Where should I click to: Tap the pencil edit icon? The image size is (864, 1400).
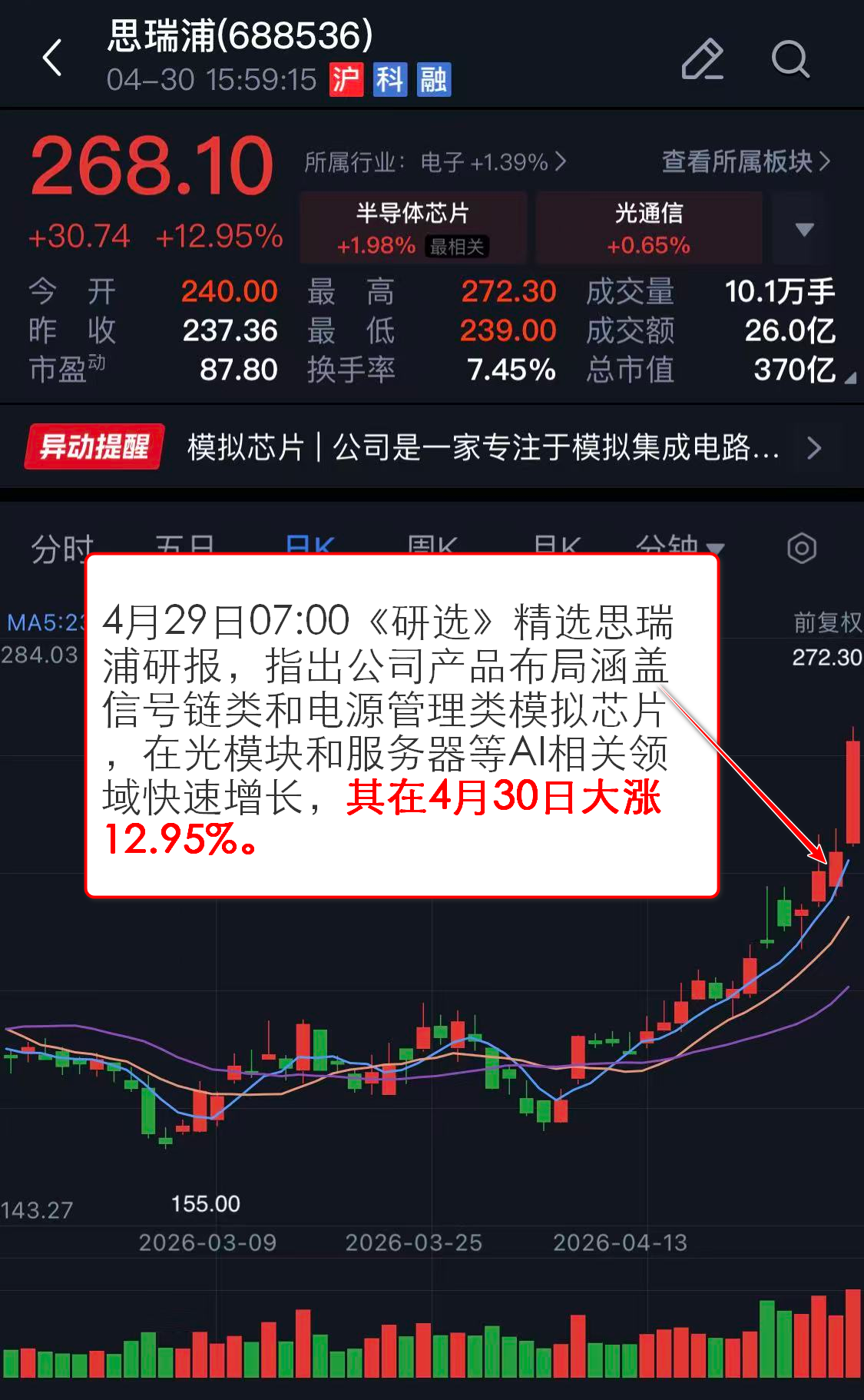pos(702,58)
